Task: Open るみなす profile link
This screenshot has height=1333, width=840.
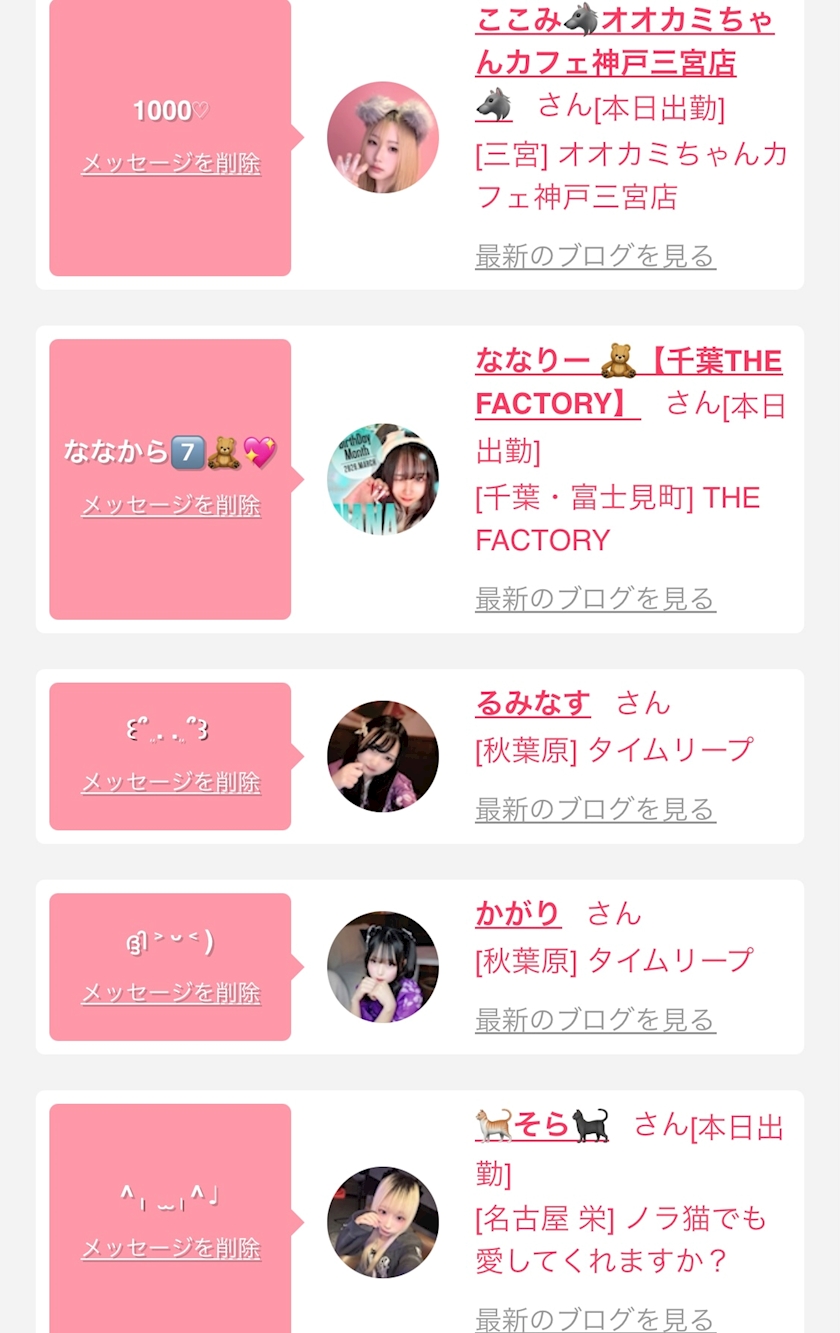Action: (533, 704)
